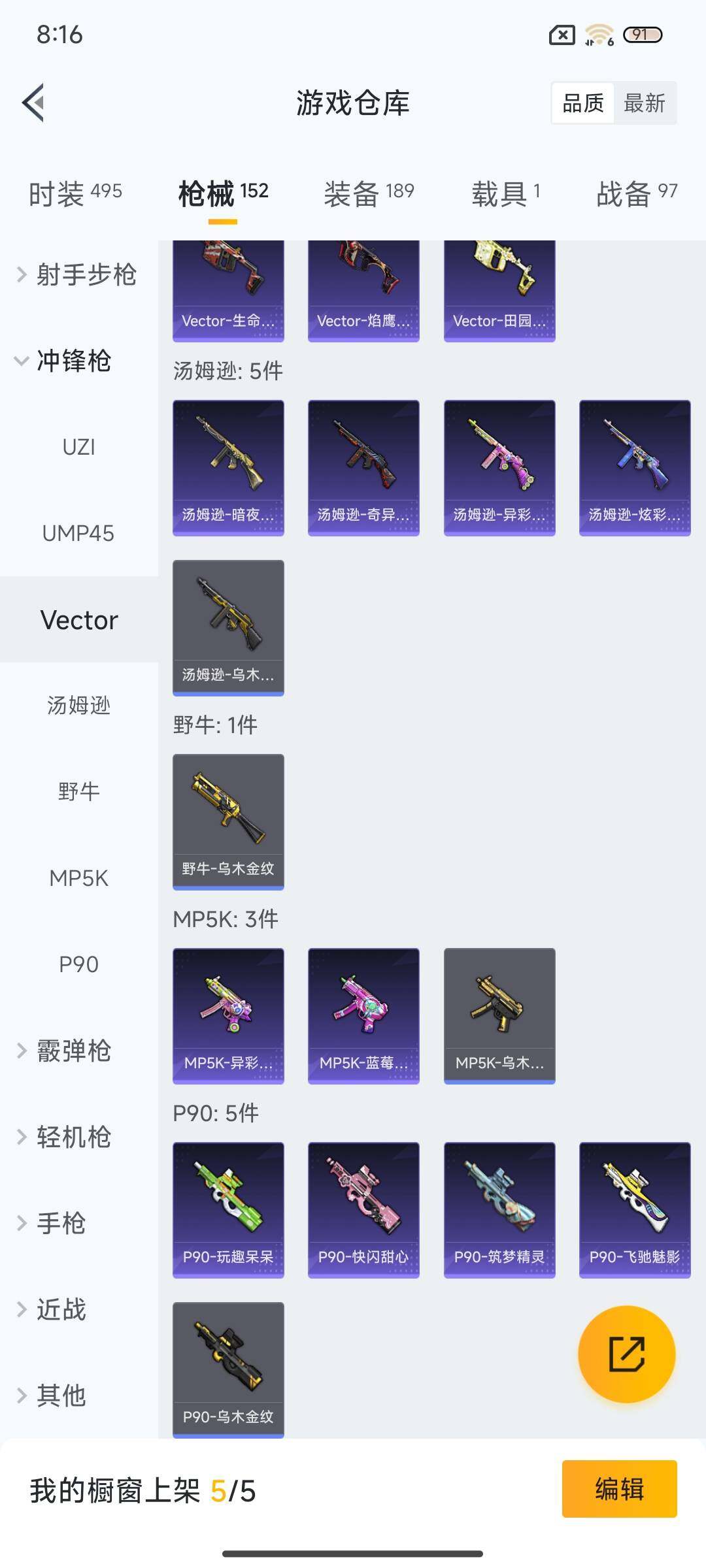The height and width of the screenshot is (1568, 706).
Task: Expand the 射手步枪 category
Action: [78, 274]
